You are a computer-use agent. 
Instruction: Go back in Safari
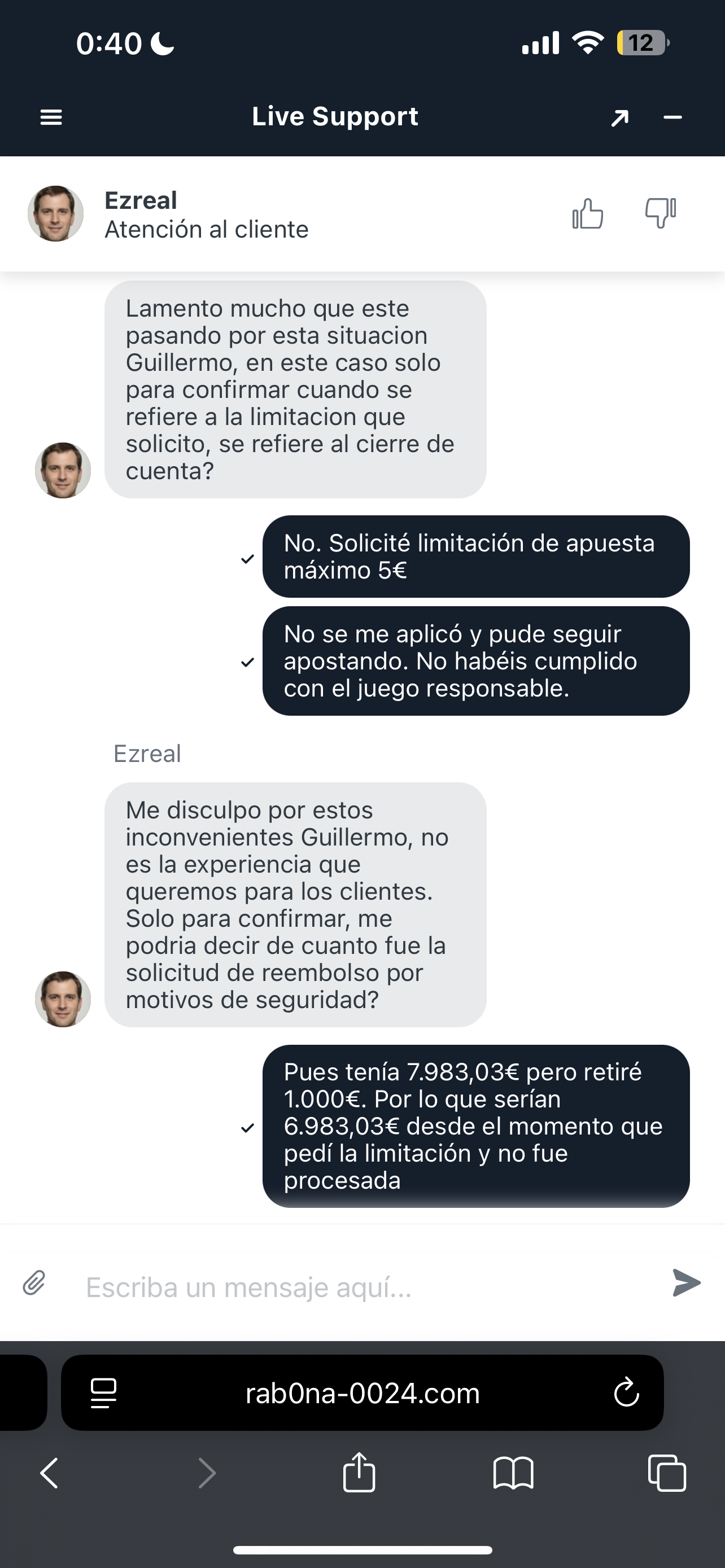[x=49, y=1473]
